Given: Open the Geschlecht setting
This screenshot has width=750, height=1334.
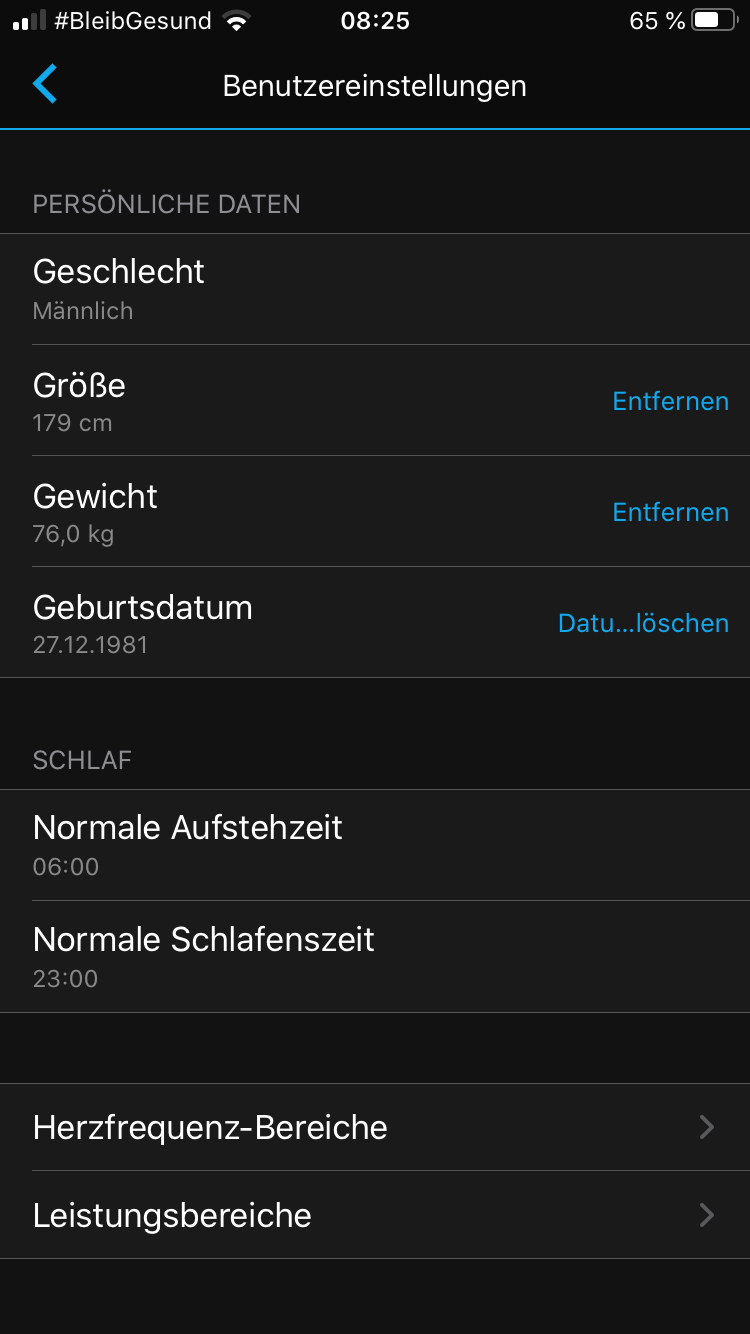Looking at the screenshot, I should (x=375, y=289).
